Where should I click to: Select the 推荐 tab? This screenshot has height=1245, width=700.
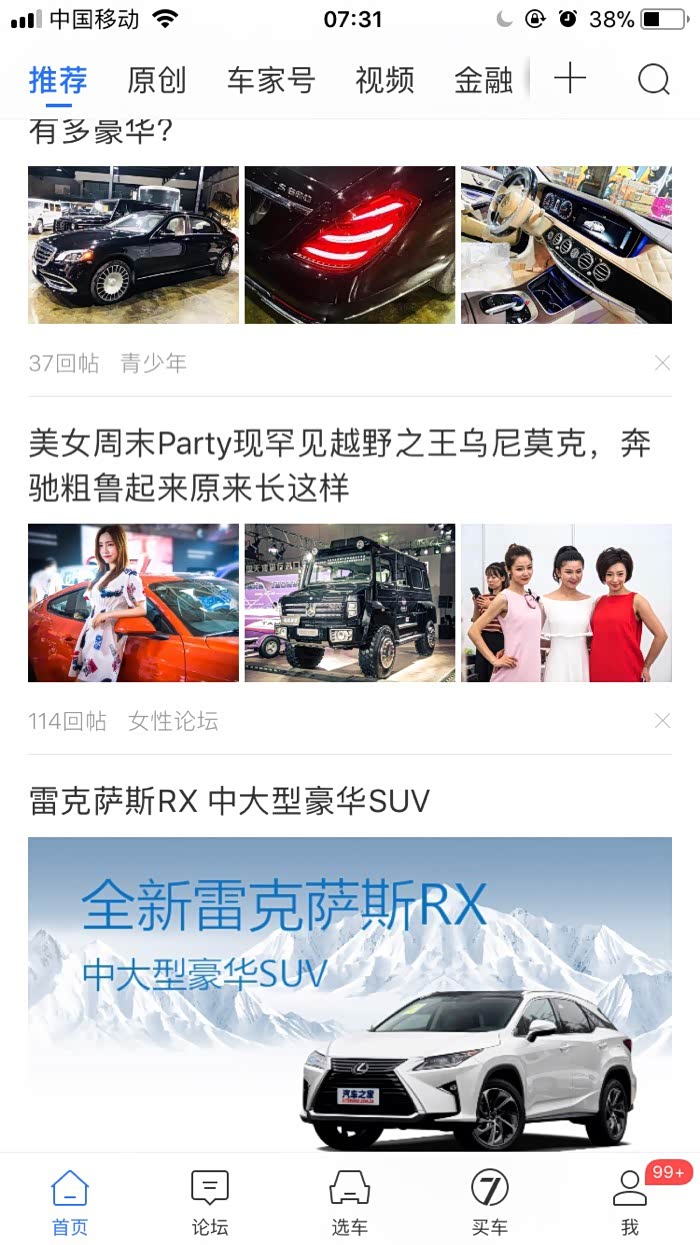(58, 80)
